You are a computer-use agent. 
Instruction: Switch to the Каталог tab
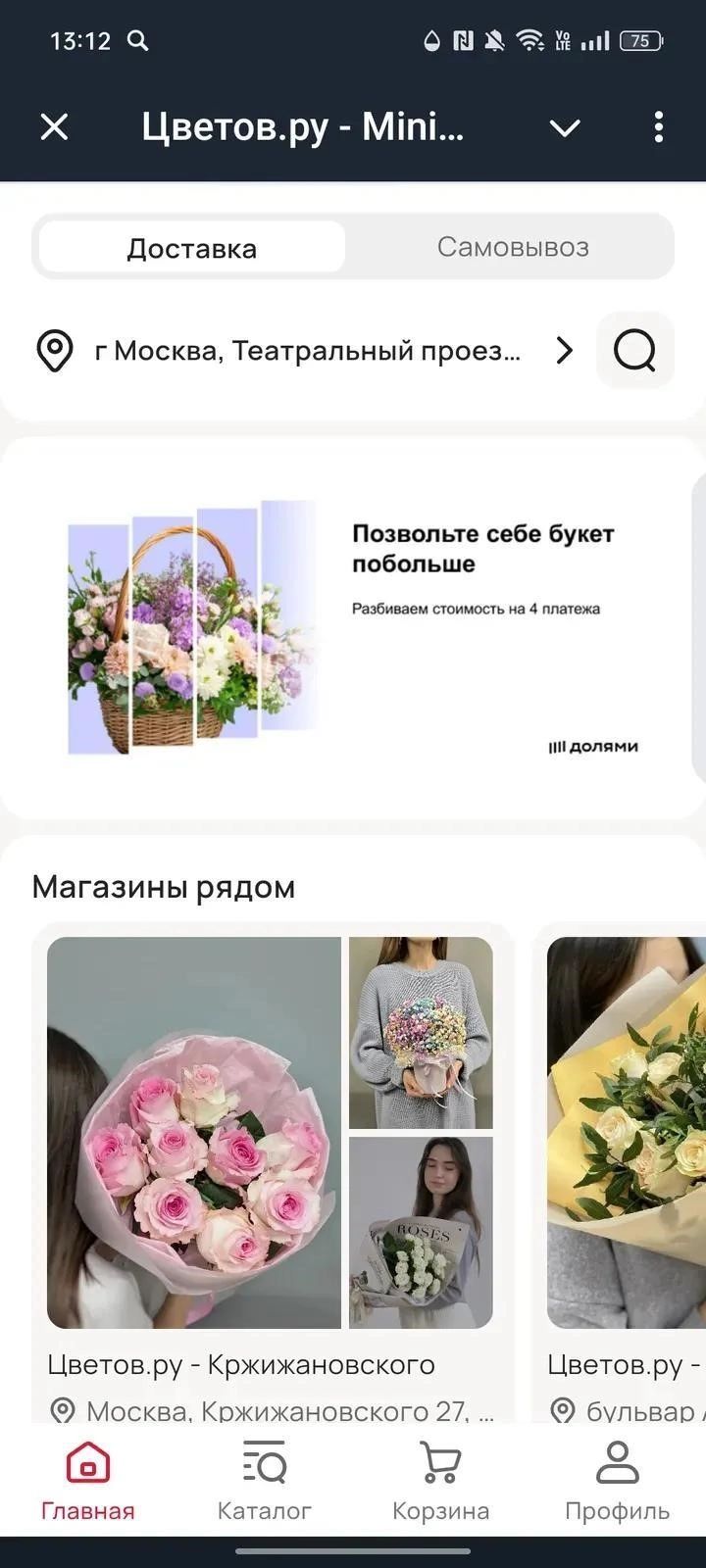(264, 1480)
